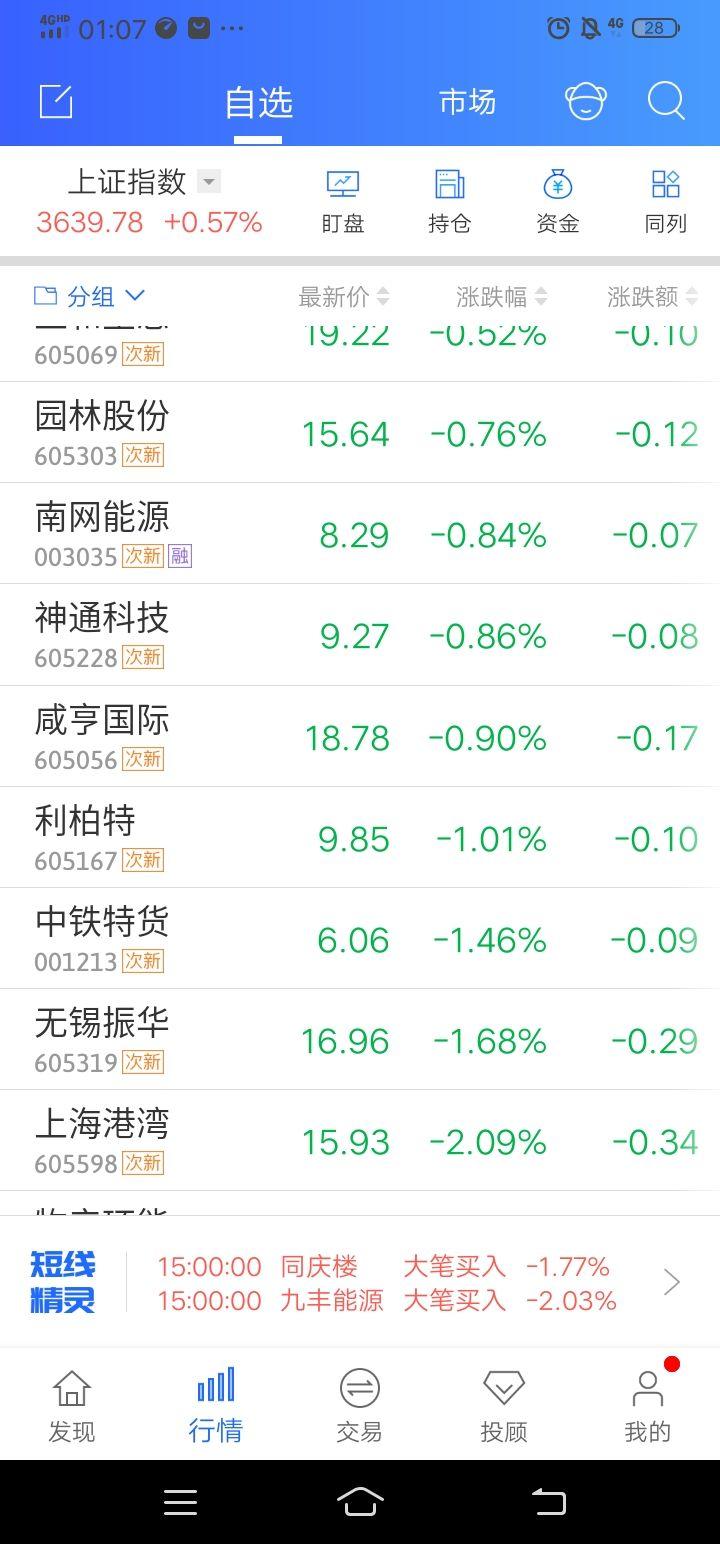Screen dimensions: 720x1544
Task: Sort by 最新价
Action: 343,297
